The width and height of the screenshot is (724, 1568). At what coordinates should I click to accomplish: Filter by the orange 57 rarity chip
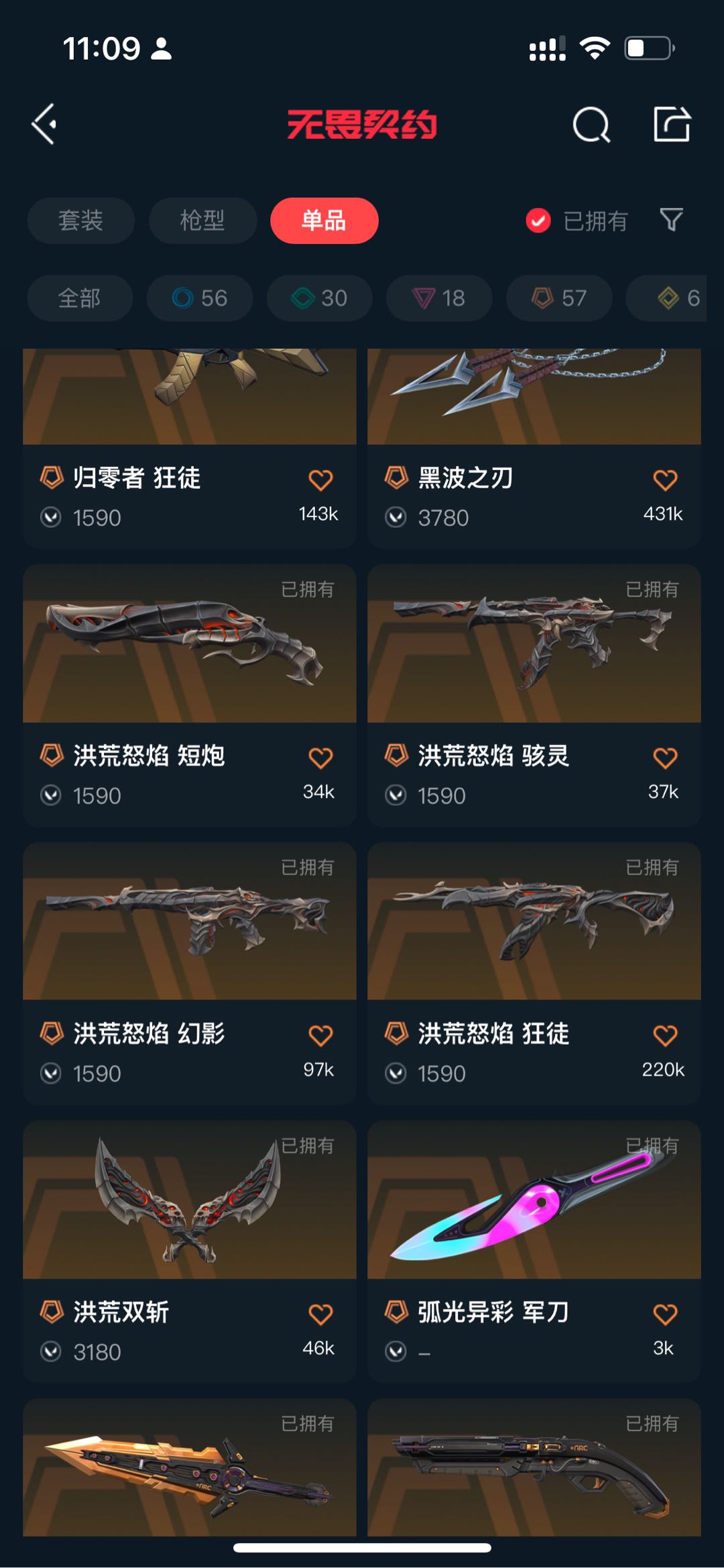point(558,298)
